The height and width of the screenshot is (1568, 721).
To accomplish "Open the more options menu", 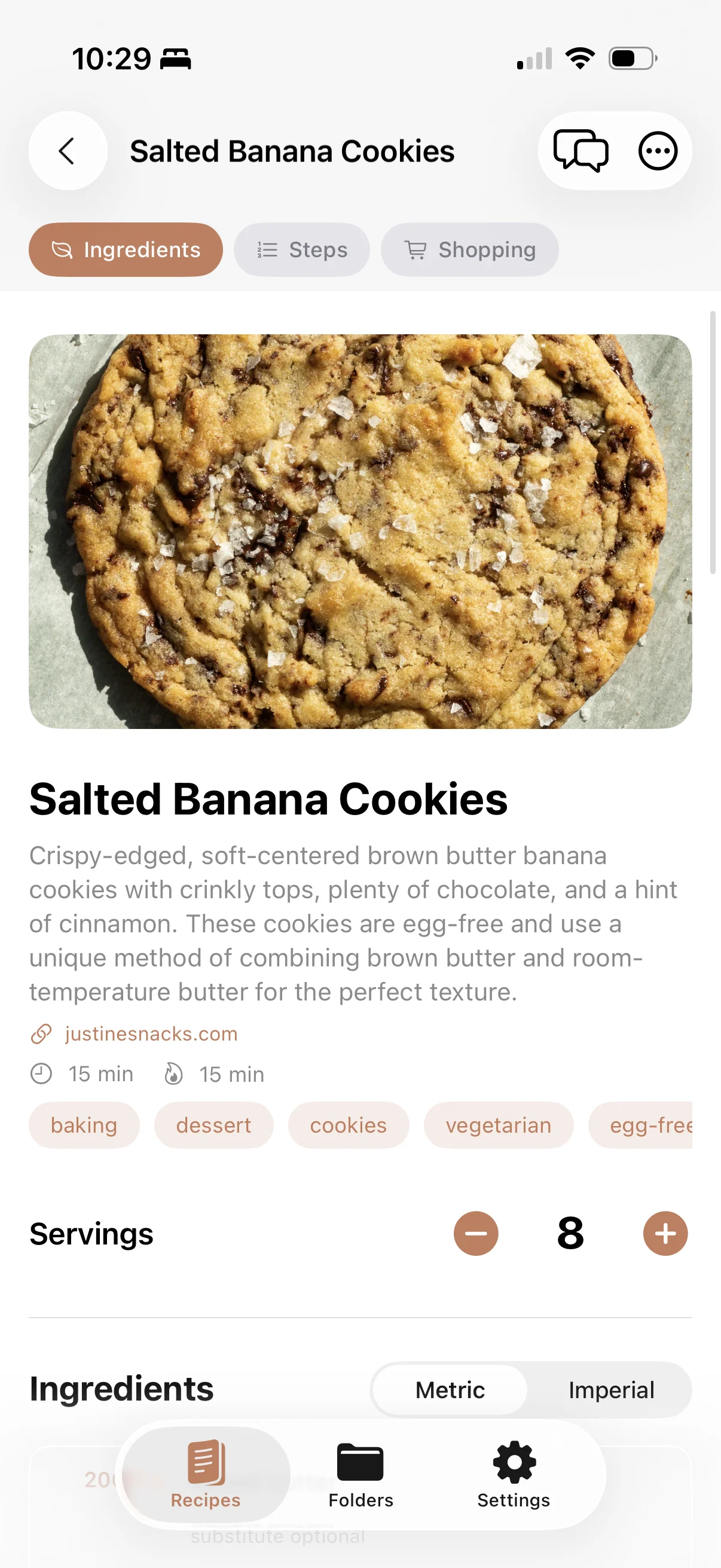I will coord(657,151).
